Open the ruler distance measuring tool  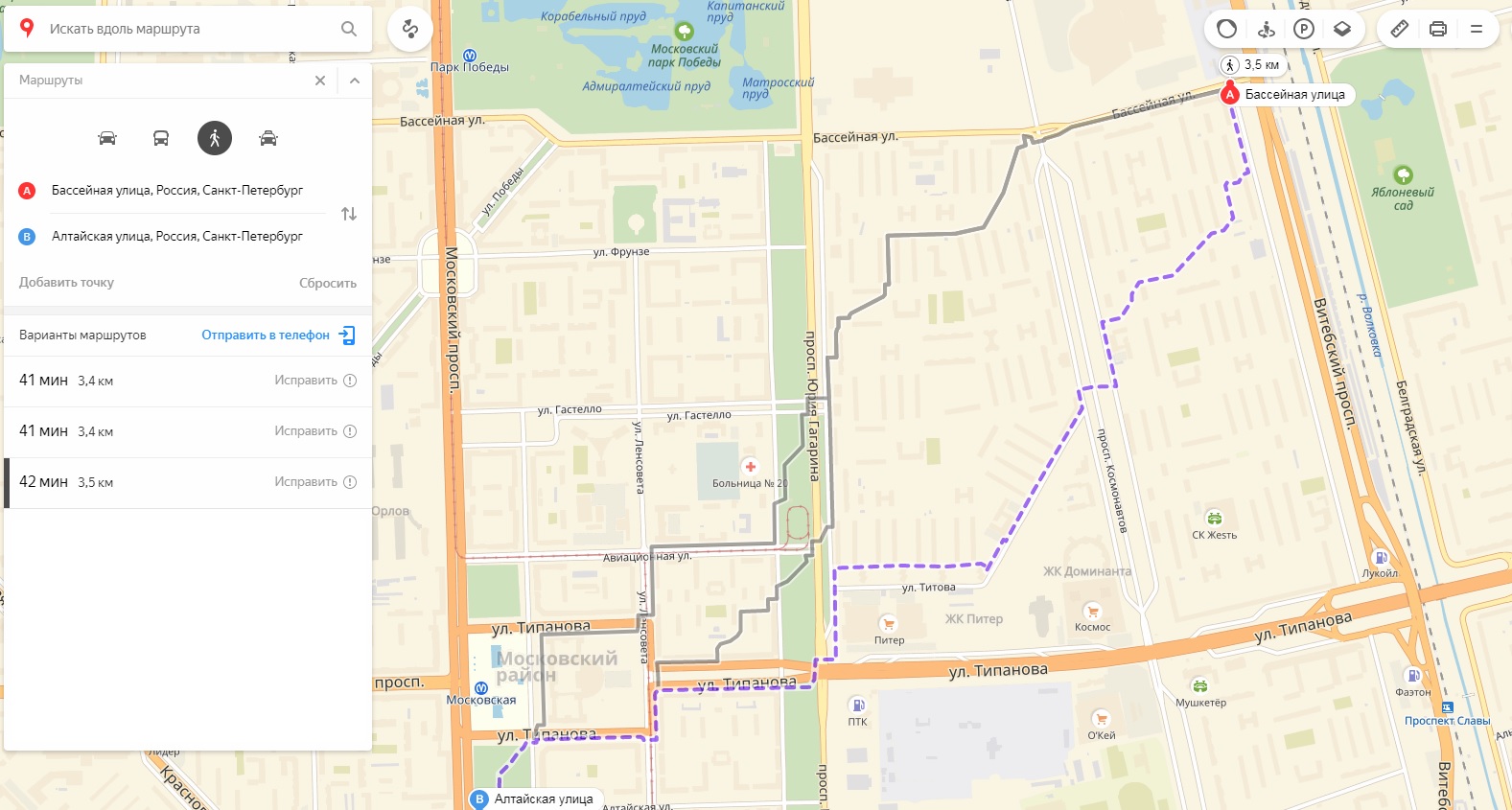click(1400, 29)
